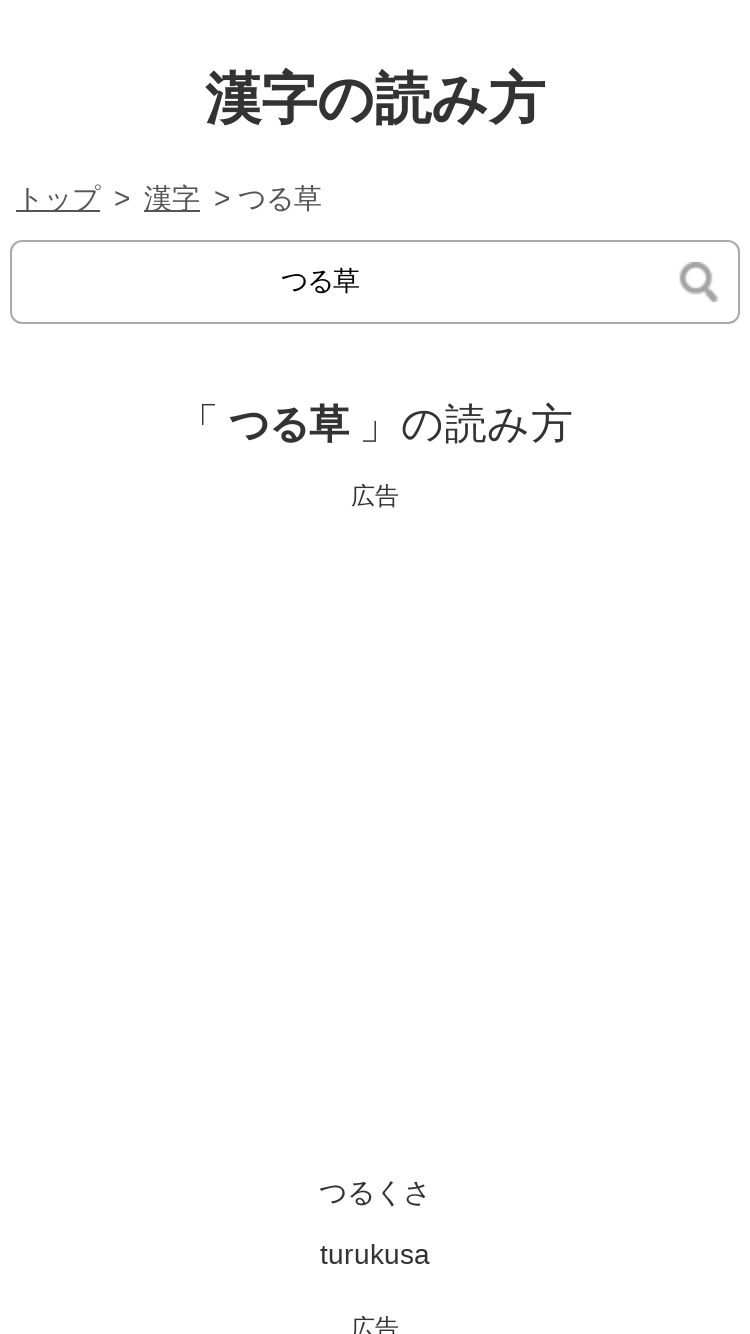Open the トップ breadcrumb link

point(58,198)
